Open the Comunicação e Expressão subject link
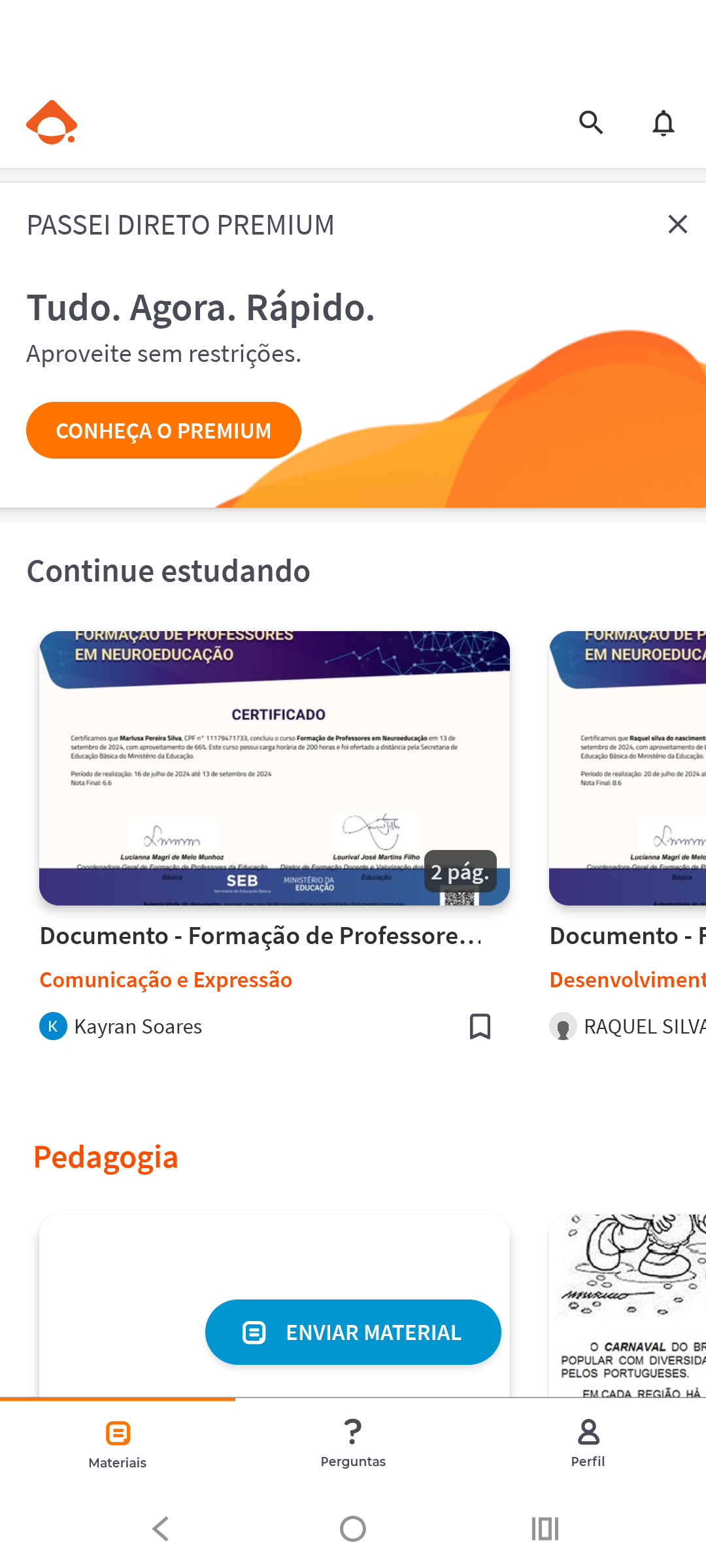The width and height of the screenshot is (706, 1568). (x=166, y=980)
